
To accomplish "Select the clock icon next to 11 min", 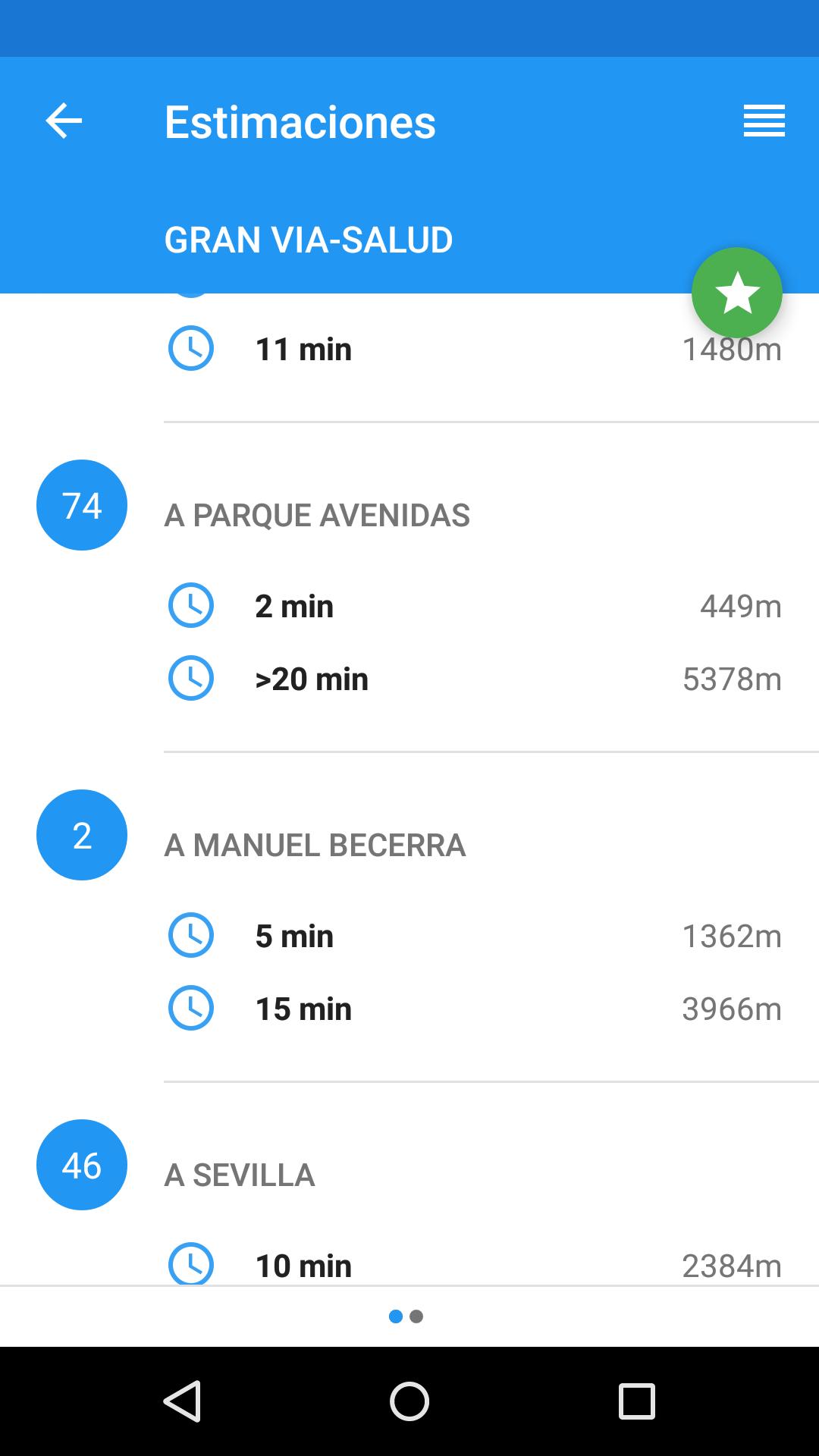I will [x=191, y=348].
